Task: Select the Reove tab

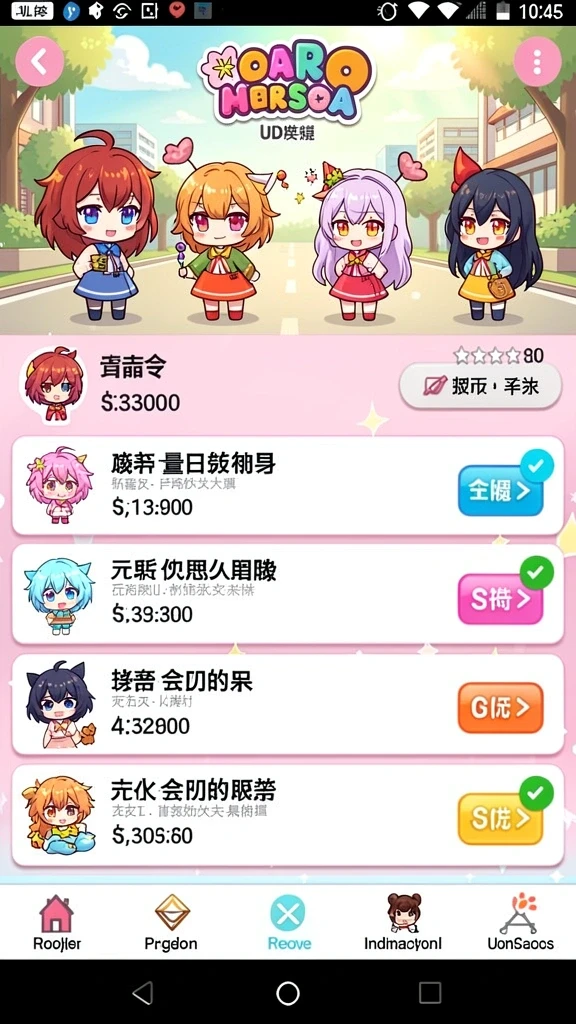Action: [x=289, y=922]
